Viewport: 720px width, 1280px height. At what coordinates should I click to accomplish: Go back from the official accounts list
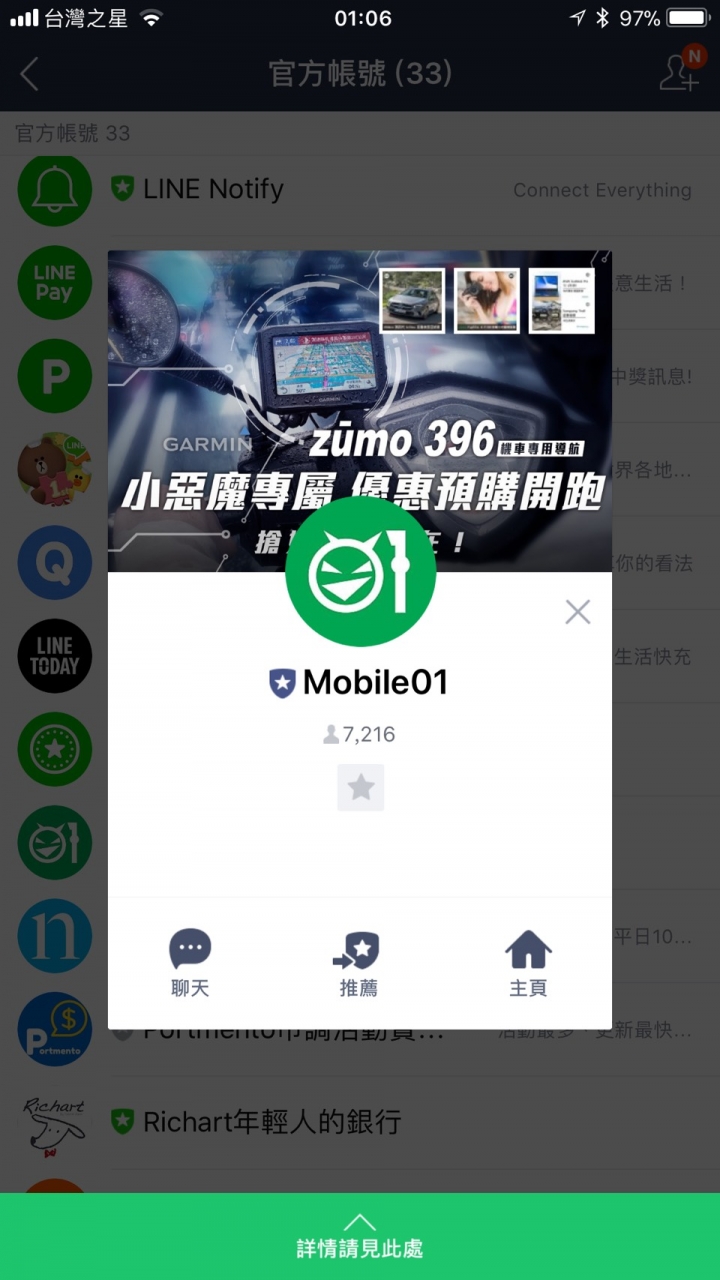tap(30, 74)
